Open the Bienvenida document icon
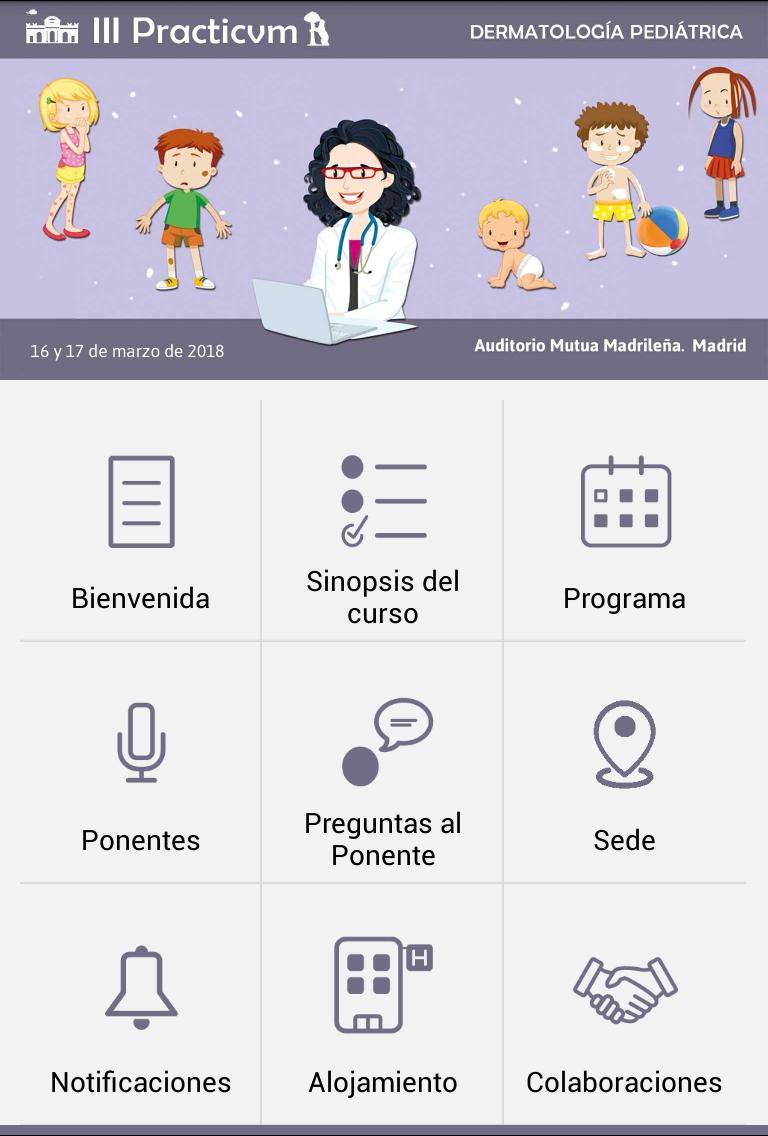The width and height of the screenshot is (768, 1136). pos(140,502)
